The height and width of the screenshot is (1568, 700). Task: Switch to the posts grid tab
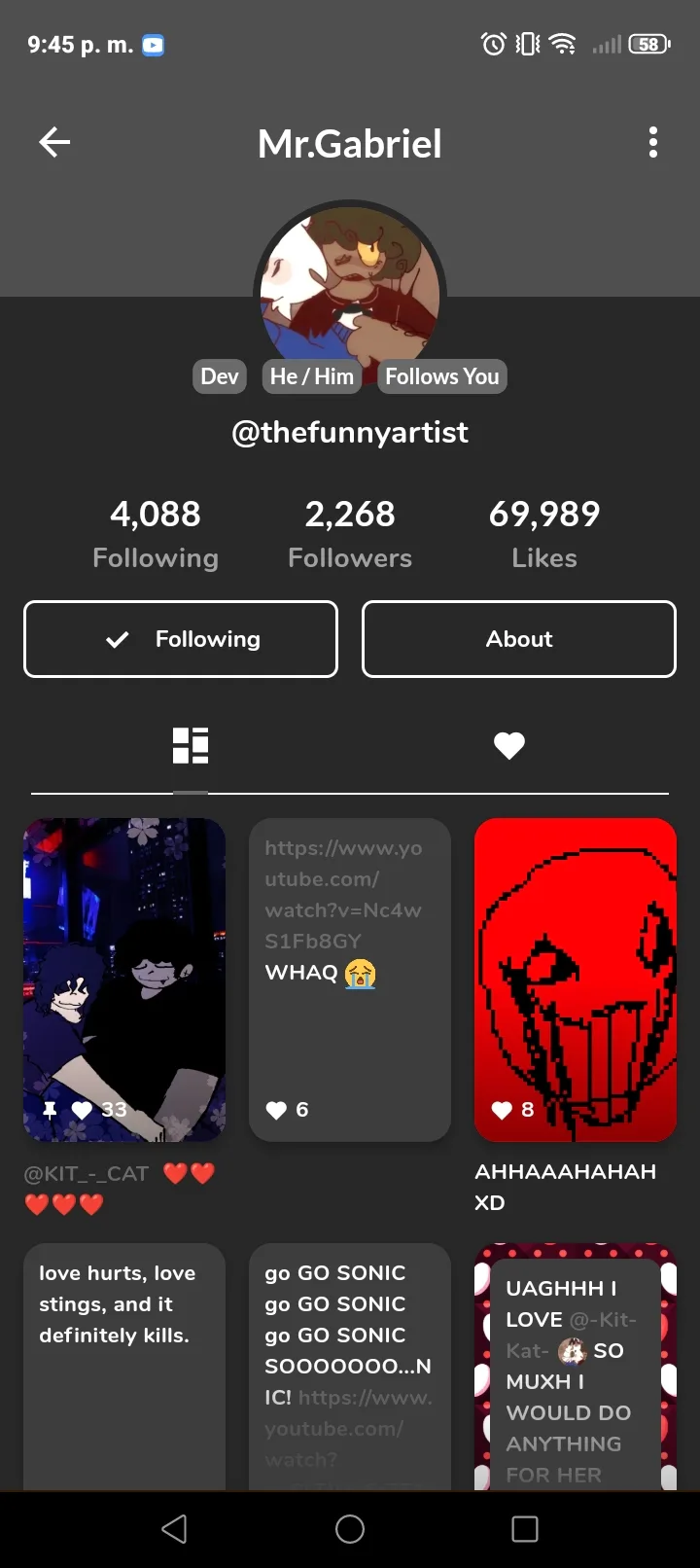[x=191, y=746]
